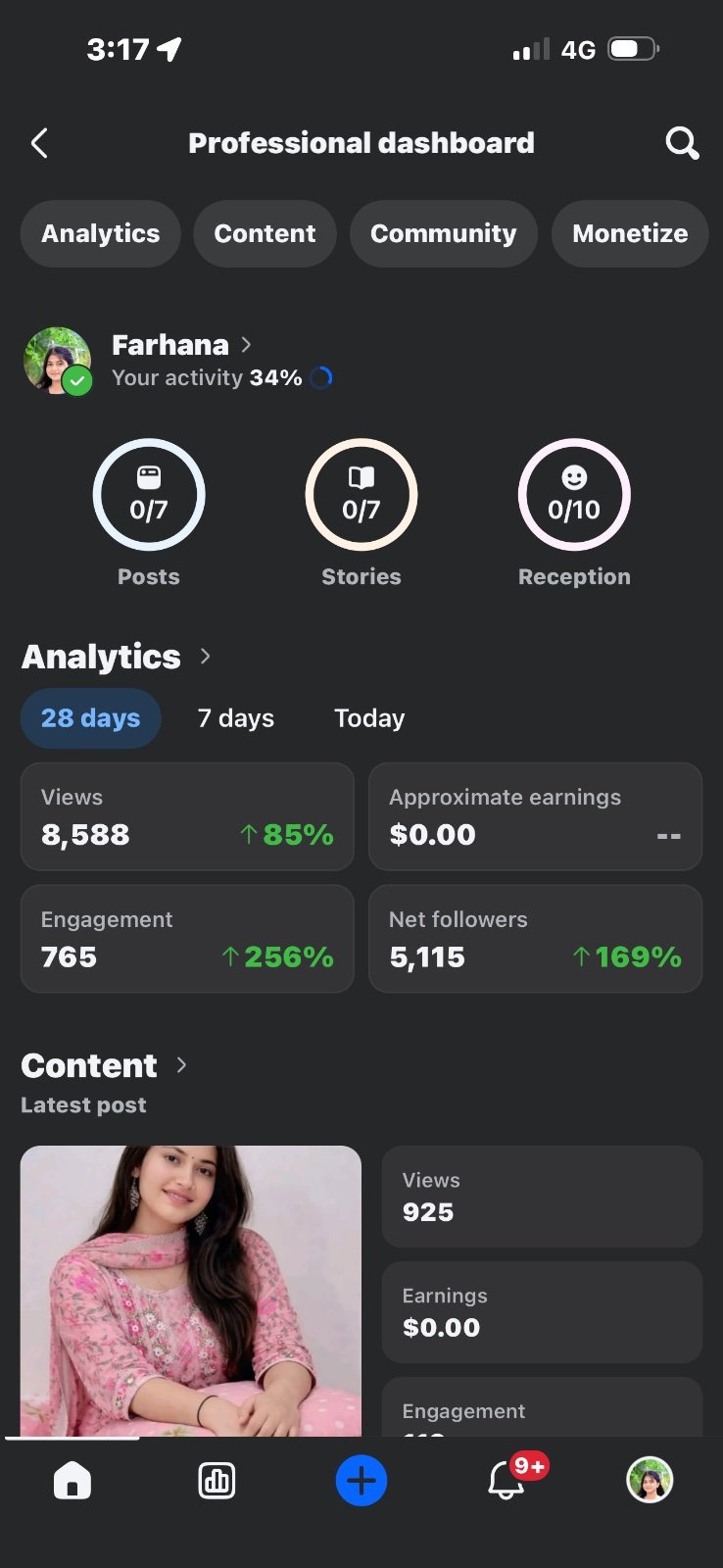Go back using the top-left arrow
Screen dimensions: 723x1568
point(39,144)
